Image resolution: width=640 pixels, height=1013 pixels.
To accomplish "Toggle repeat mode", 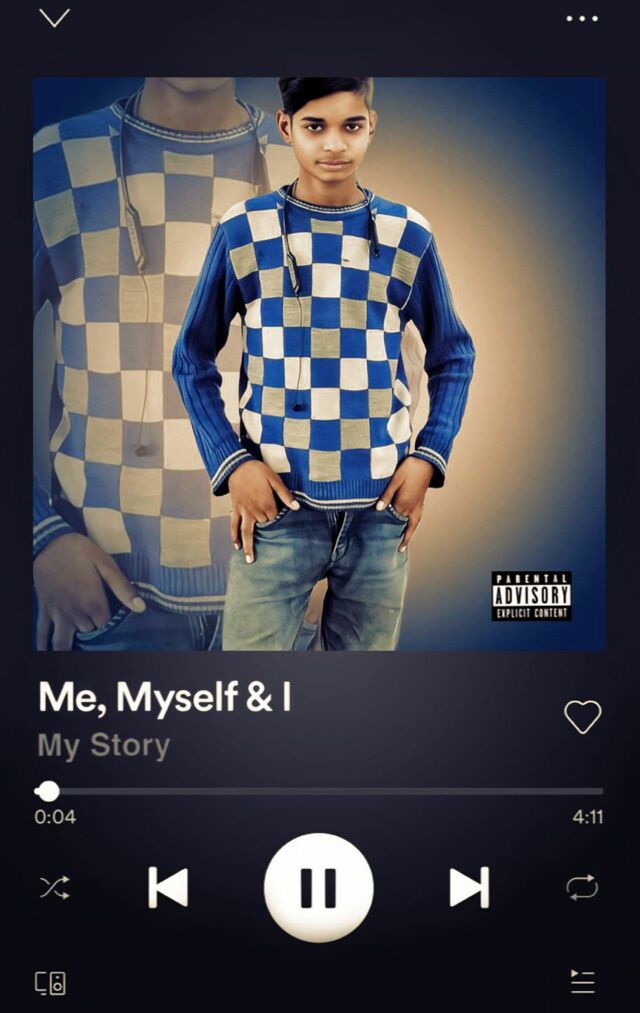I will (582, 887).
